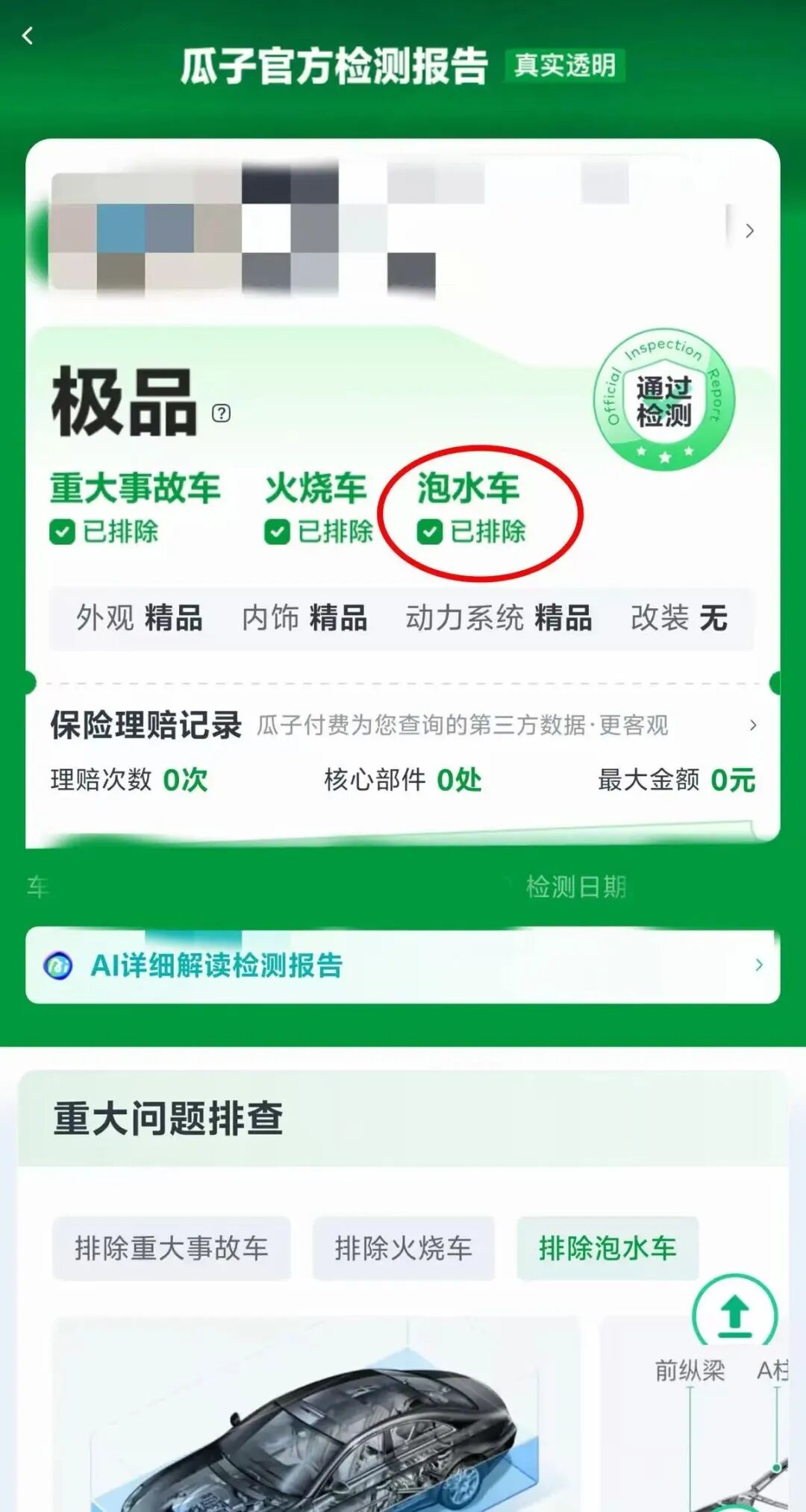Tap the question mark beside 极品

point(221,413)
